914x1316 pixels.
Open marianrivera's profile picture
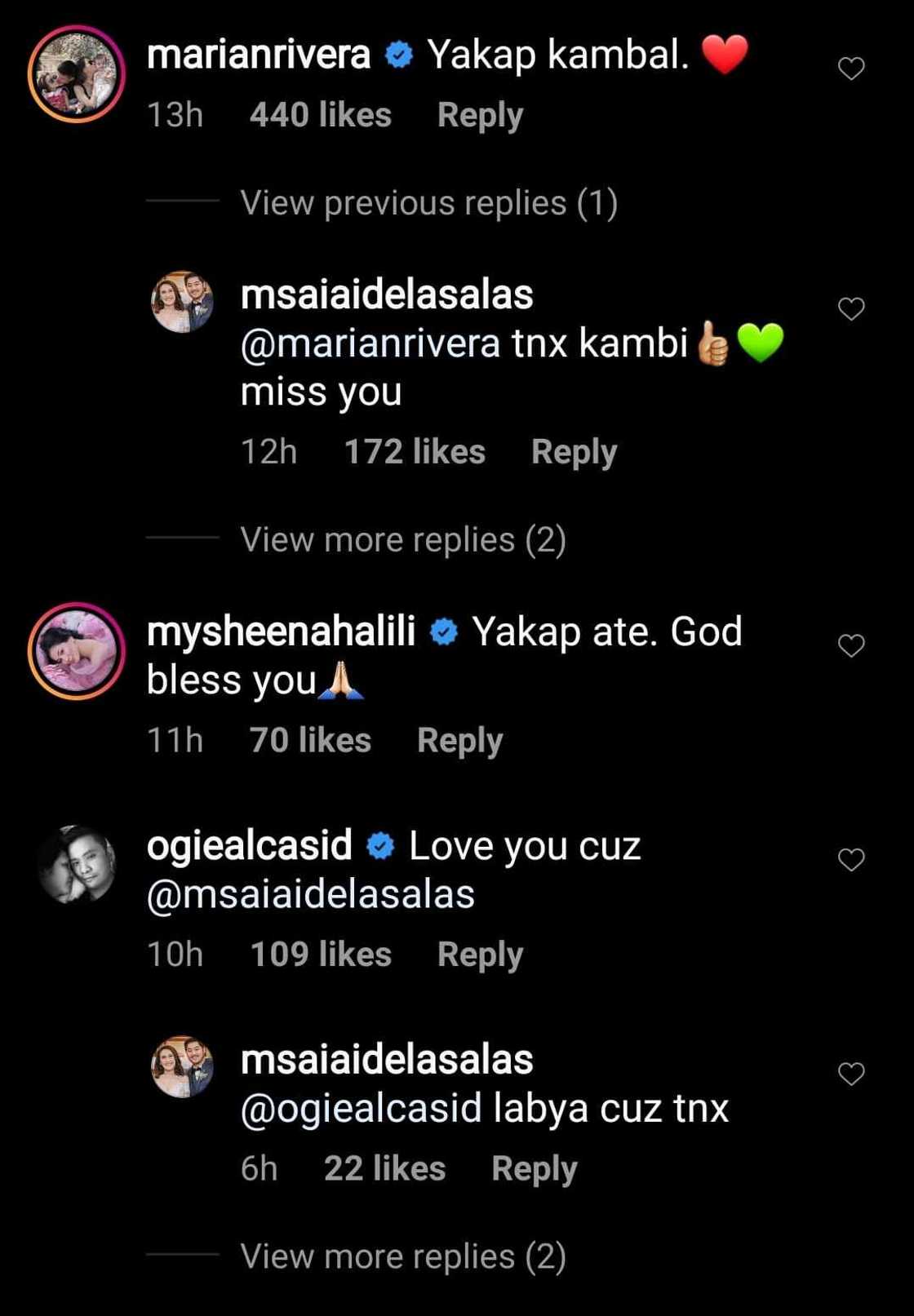77,73
